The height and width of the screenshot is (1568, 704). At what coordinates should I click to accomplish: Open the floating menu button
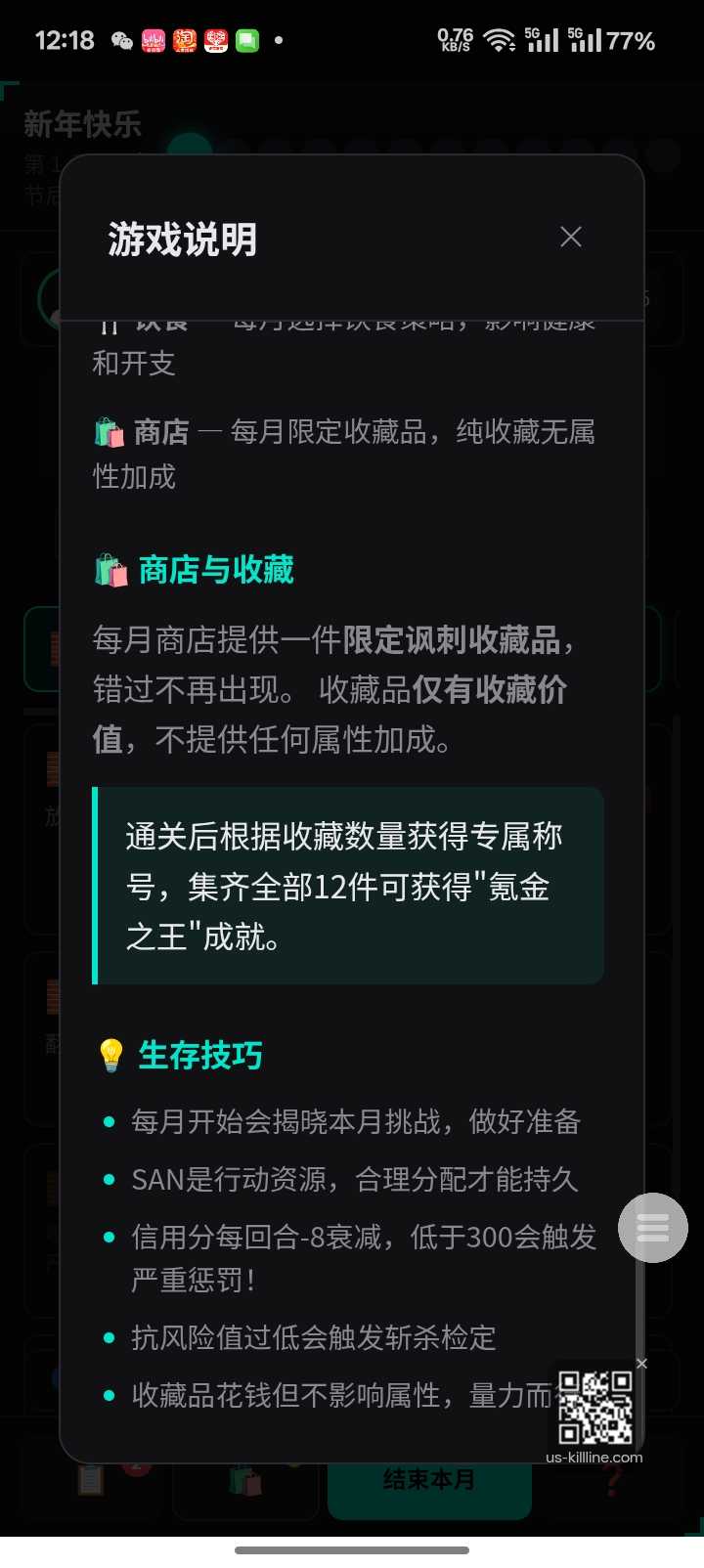click(652, 1228)
